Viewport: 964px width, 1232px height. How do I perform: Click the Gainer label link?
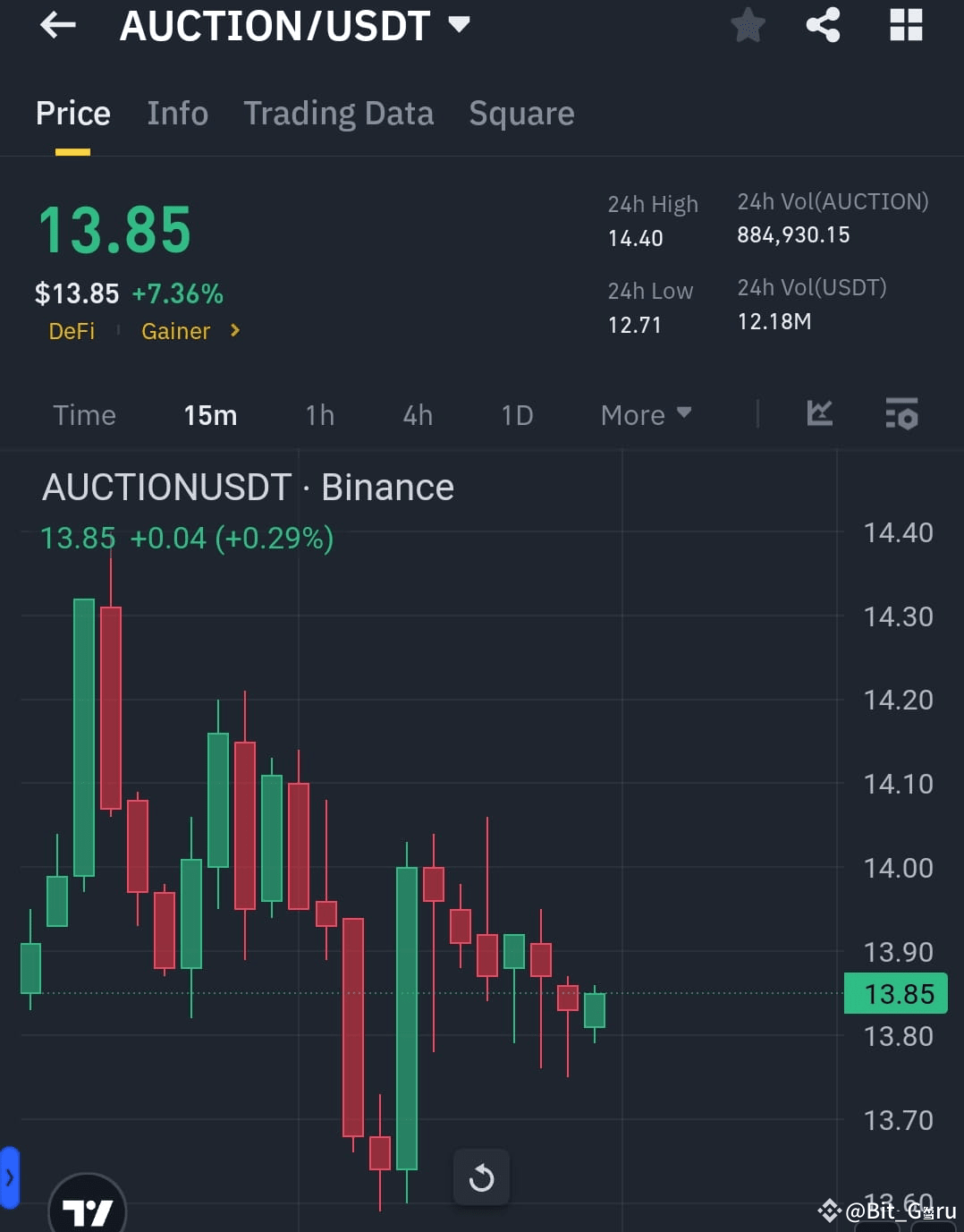(x=175, y=331)
